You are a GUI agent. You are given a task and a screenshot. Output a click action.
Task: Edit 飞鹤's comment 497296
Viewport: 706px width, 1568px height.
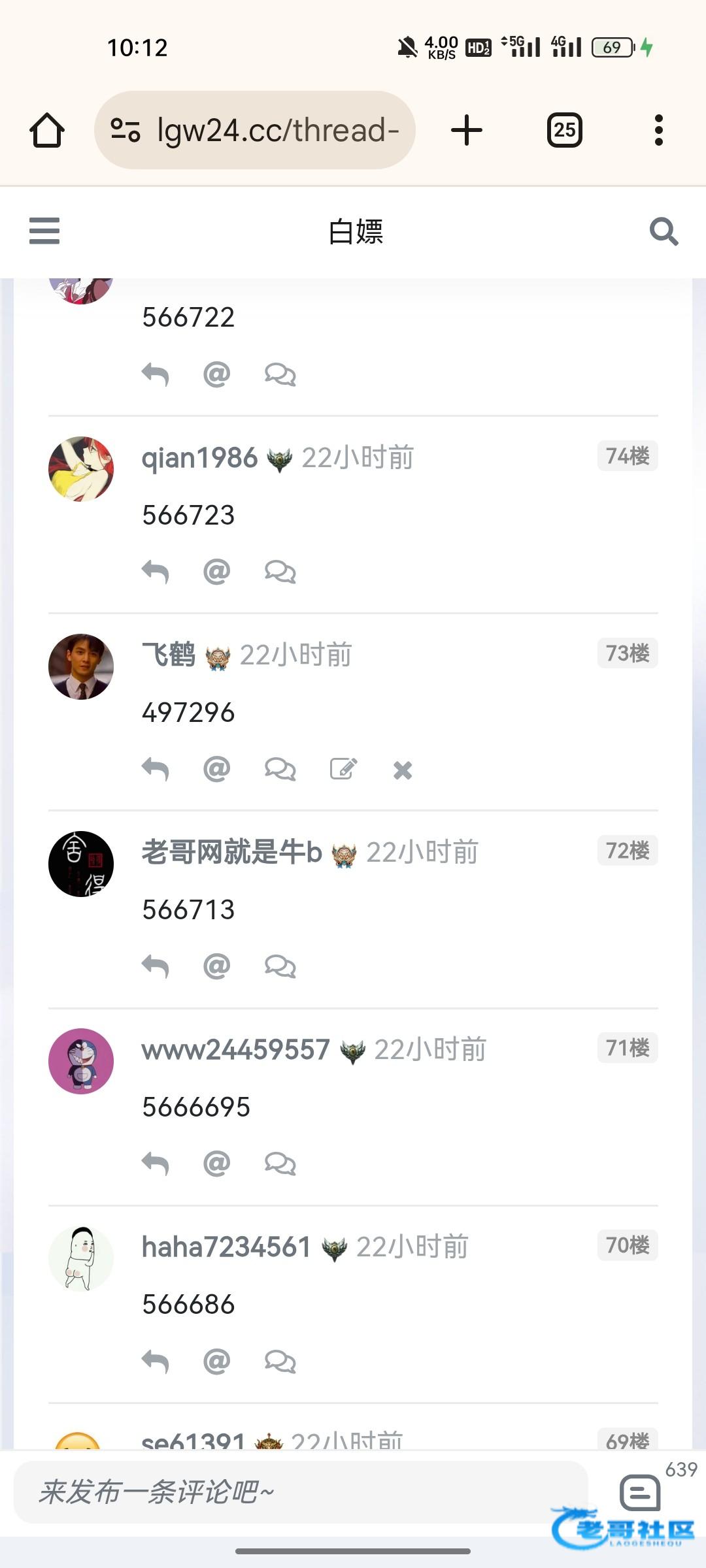coord(343,770)
